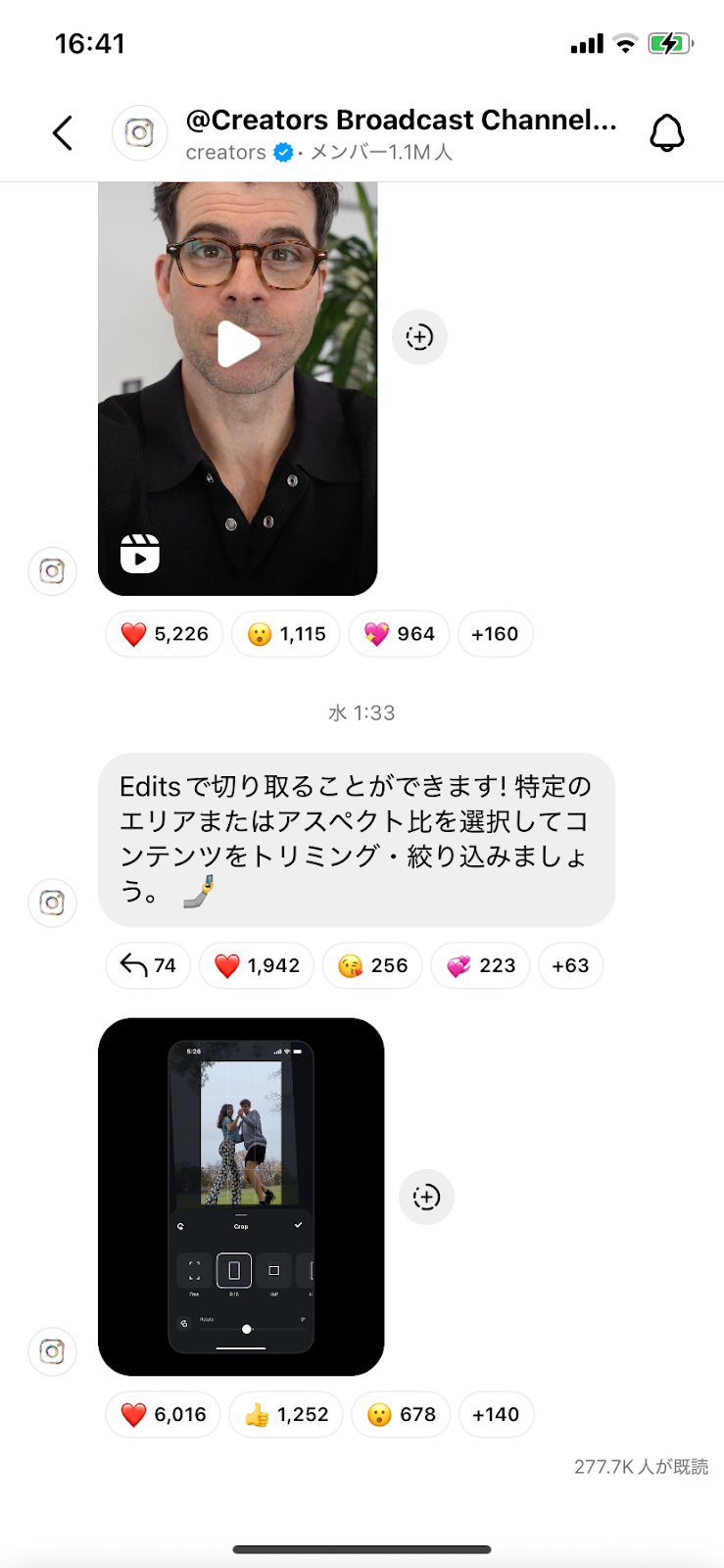Viewport: 724px width, 1568px height.
Task: Add reaction to the crop image message
Action: point(426,1197)
